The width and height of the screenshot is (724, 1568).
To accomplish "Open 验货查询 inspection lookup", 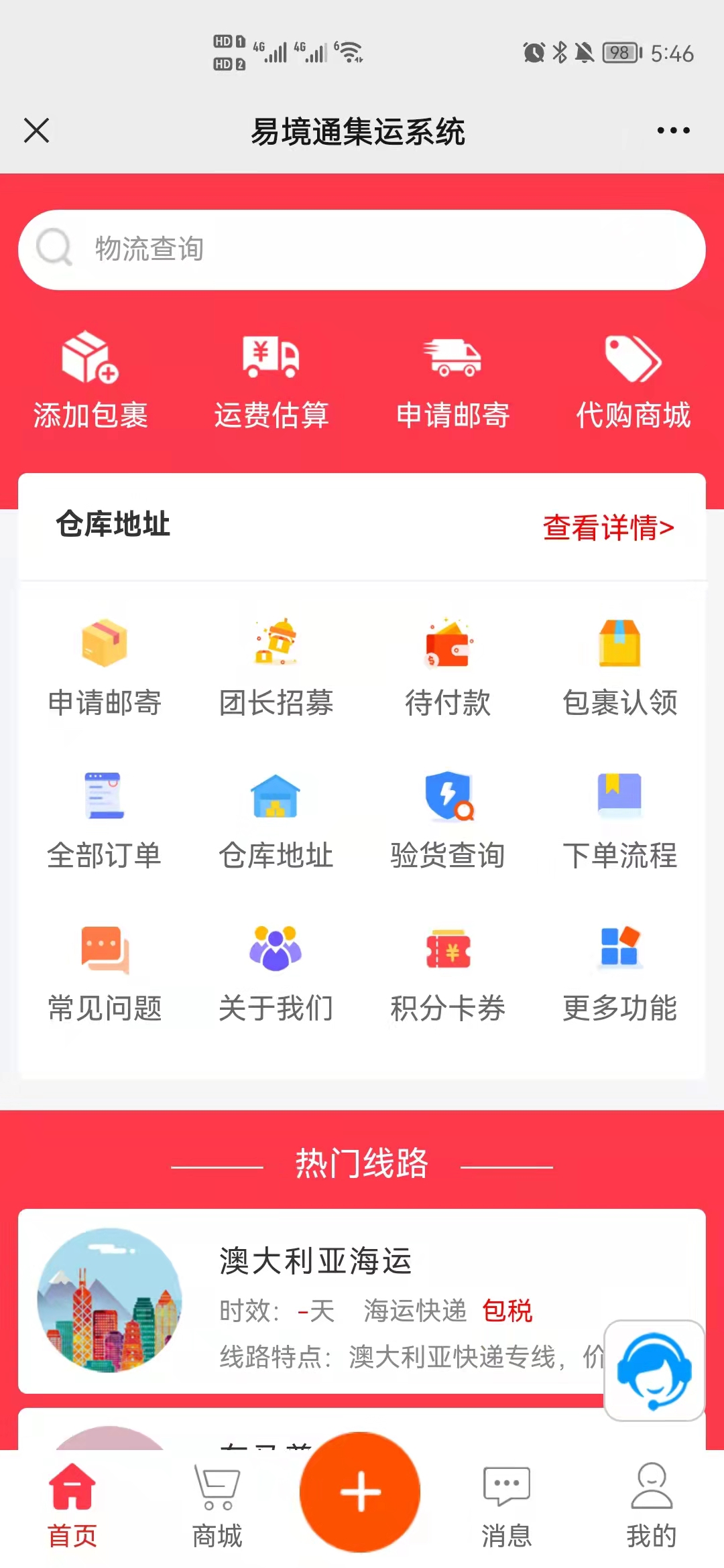I will pyautogui.click(x=448, y=821).
